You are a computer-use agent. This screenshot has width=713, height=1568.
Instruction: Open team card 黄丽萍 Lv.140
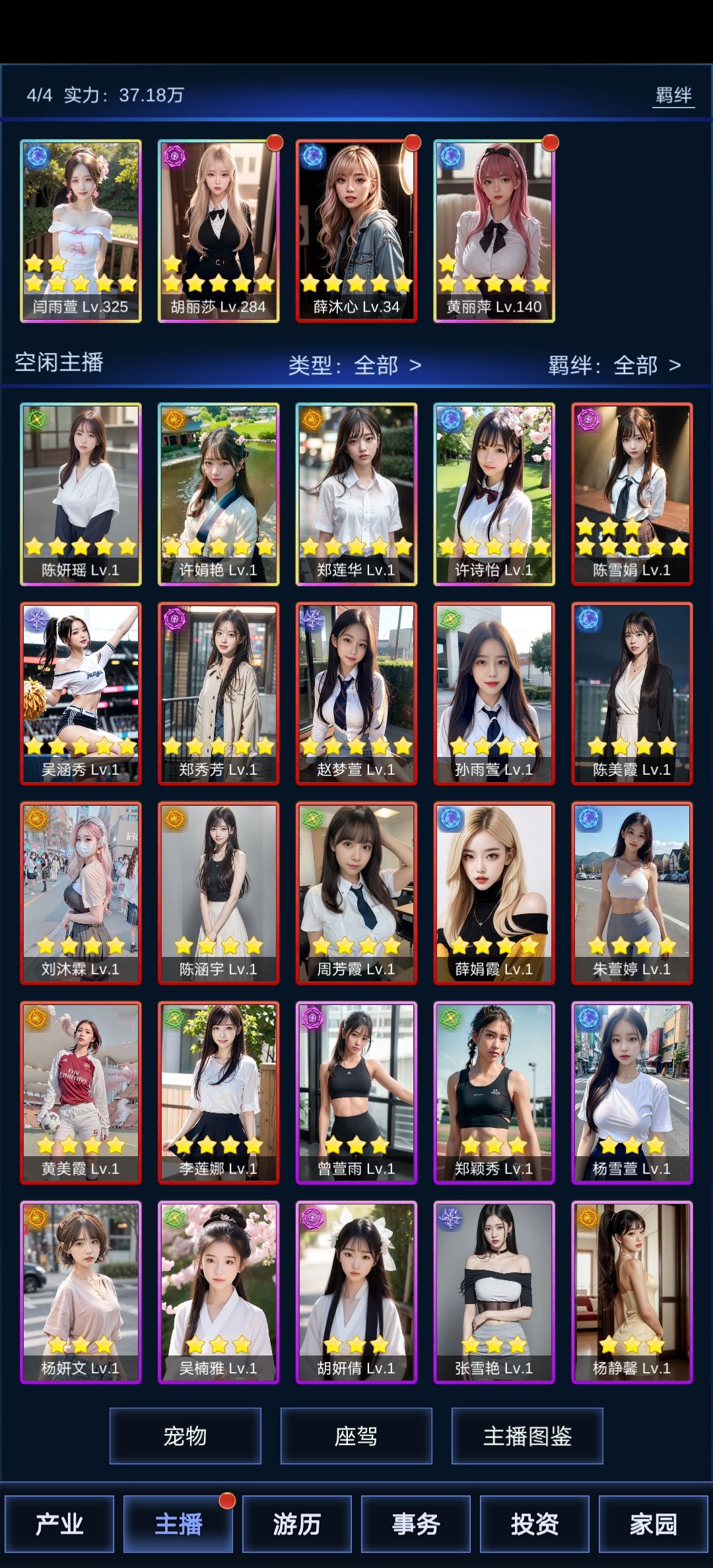click(494, 231)
